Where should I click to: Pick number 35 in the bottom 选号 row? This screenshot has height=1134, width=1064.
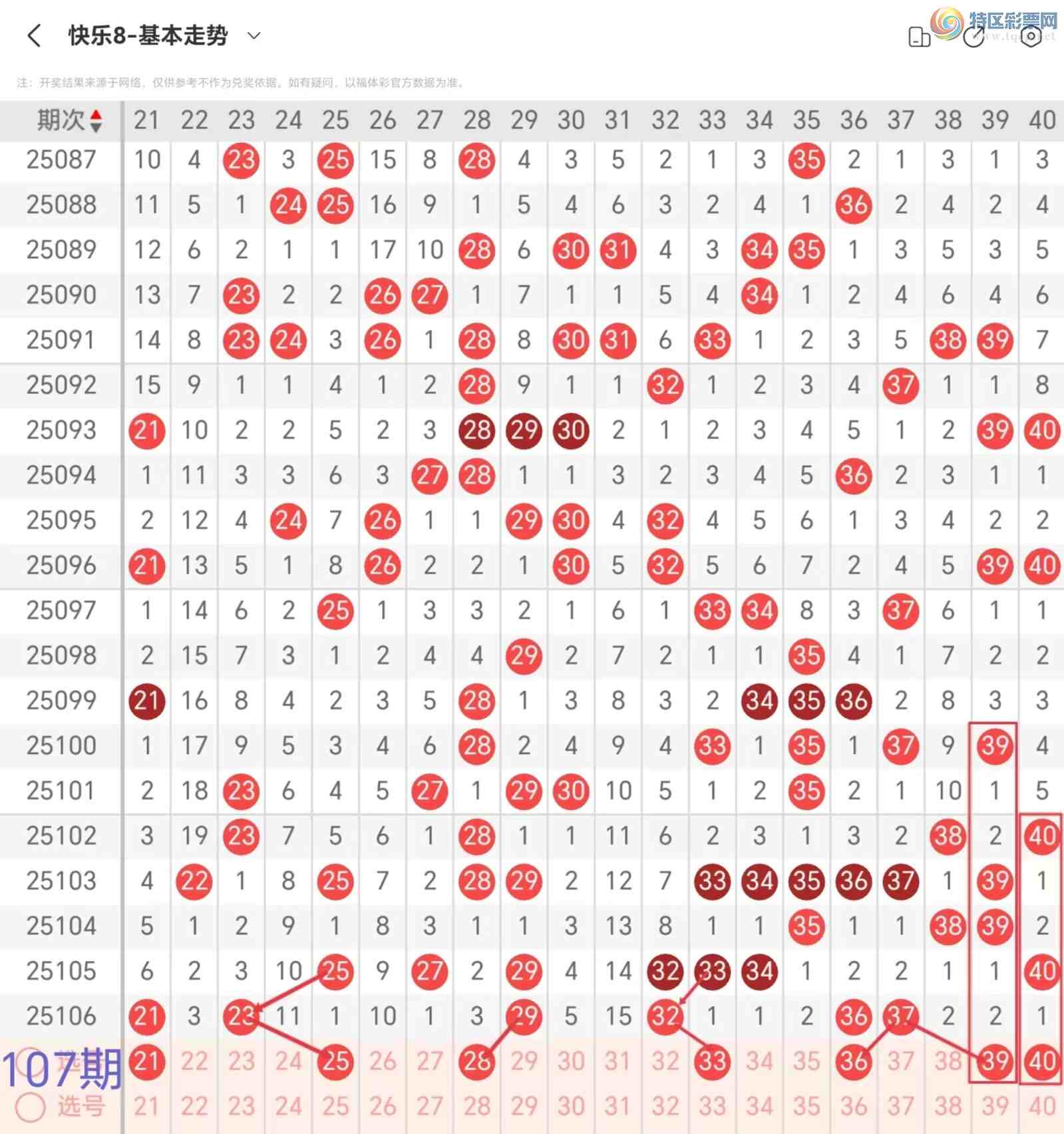(806, 1107)
